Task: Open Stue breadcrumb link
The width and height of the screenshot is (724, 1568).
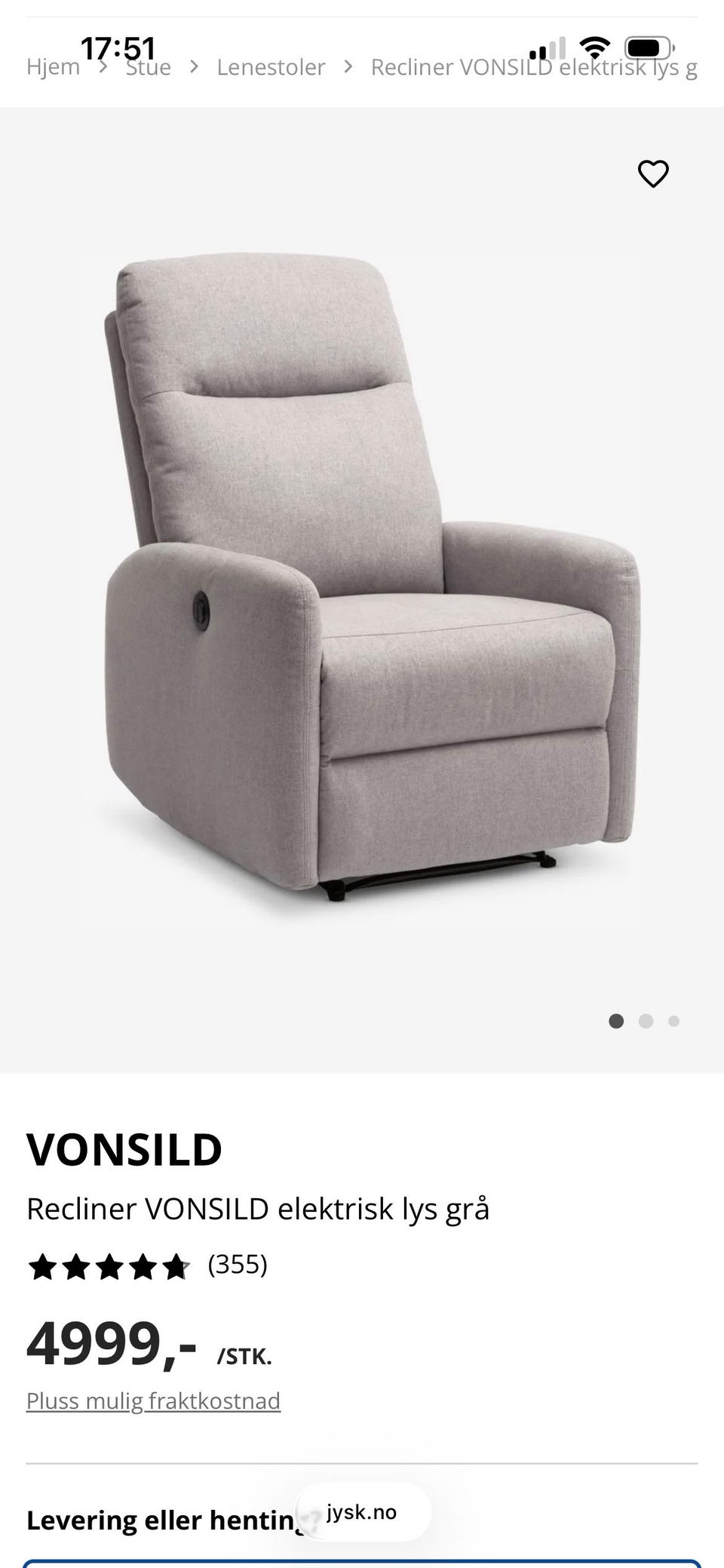Action: click(148, 67)
